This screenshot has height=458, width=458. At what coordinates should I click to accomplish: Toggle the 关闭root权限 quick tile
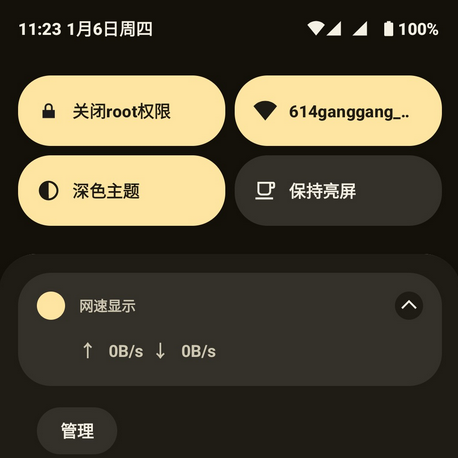(121, 111)
